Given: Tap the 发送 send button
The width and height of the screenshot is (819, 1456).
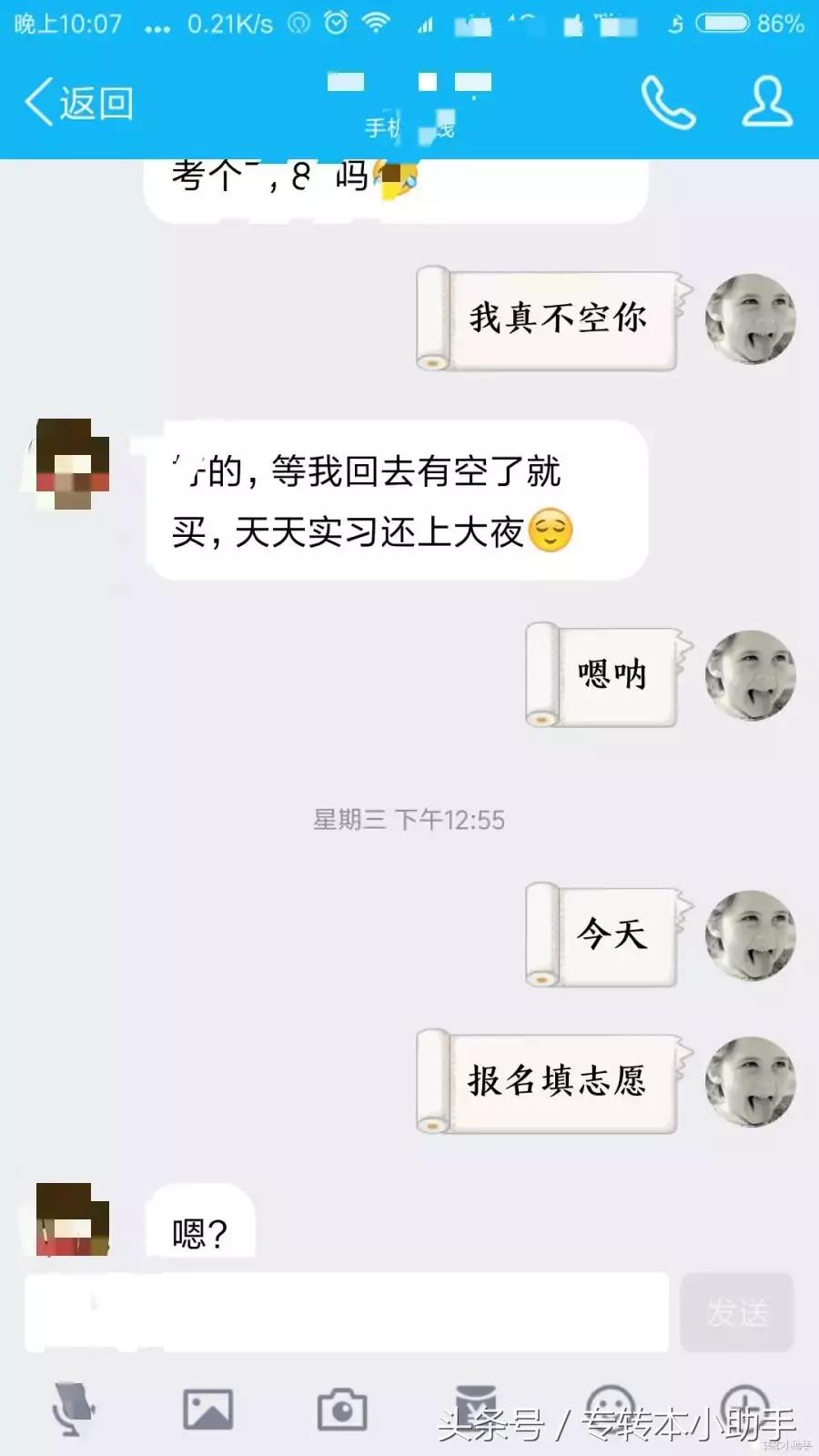Looking at the screenshot, I should tap(737, 1313).
